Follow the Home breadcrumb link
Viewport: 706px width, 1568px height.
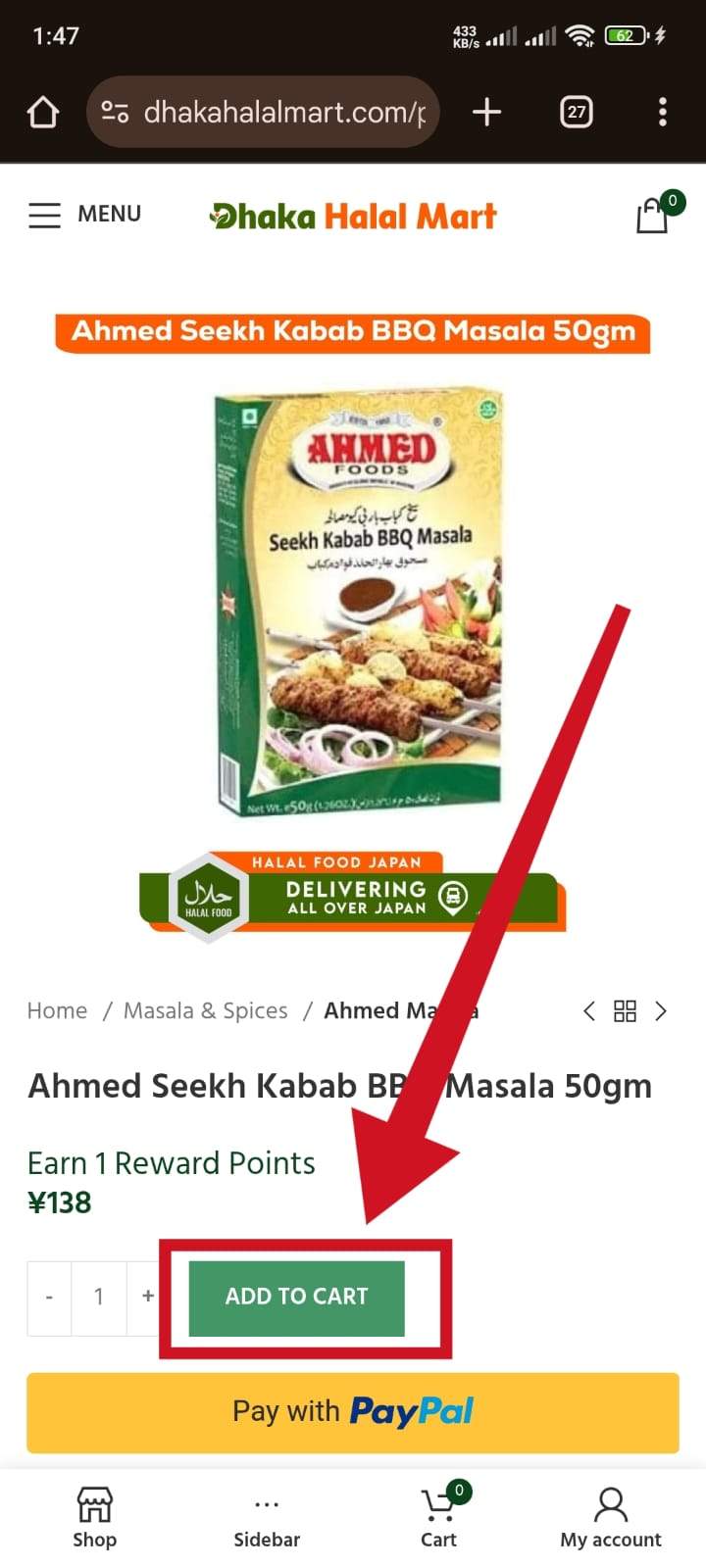coord(57,1010)
